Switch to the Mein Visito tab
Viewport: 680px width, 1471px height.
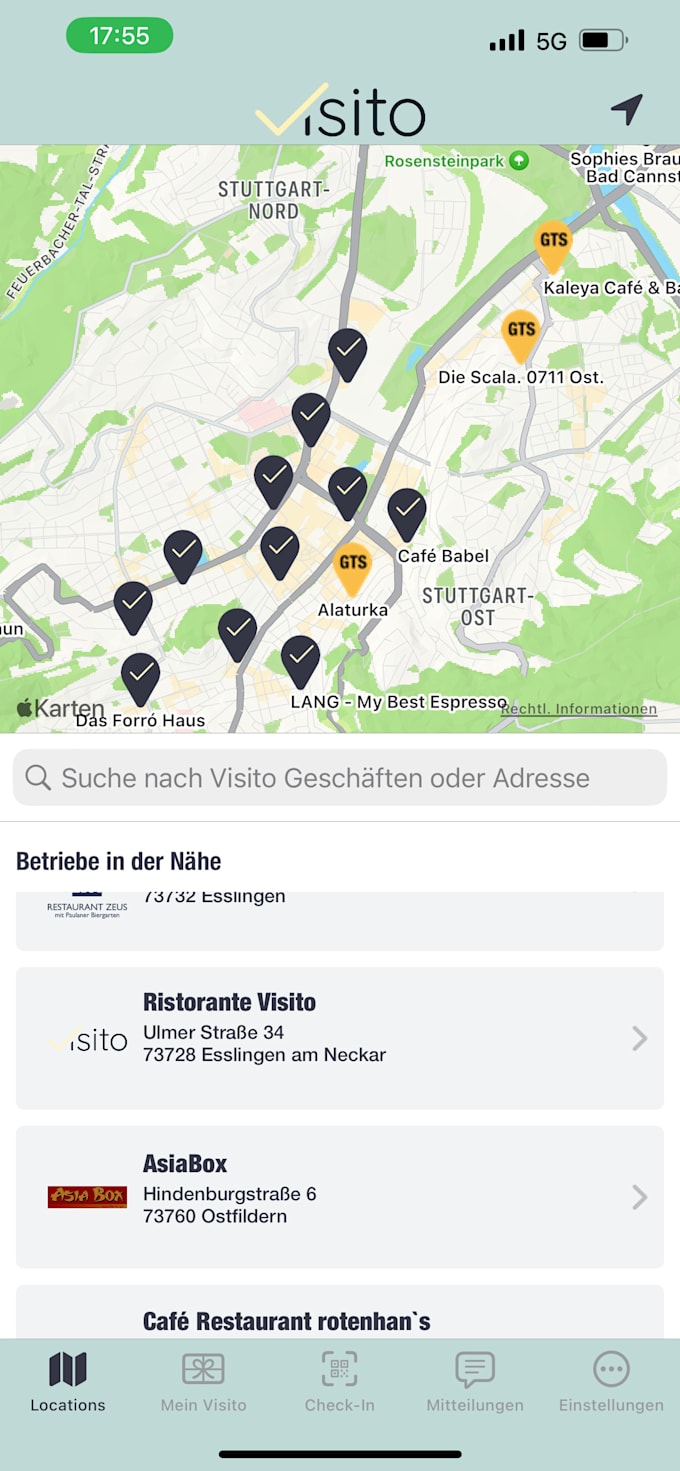tap(204, 1382)
